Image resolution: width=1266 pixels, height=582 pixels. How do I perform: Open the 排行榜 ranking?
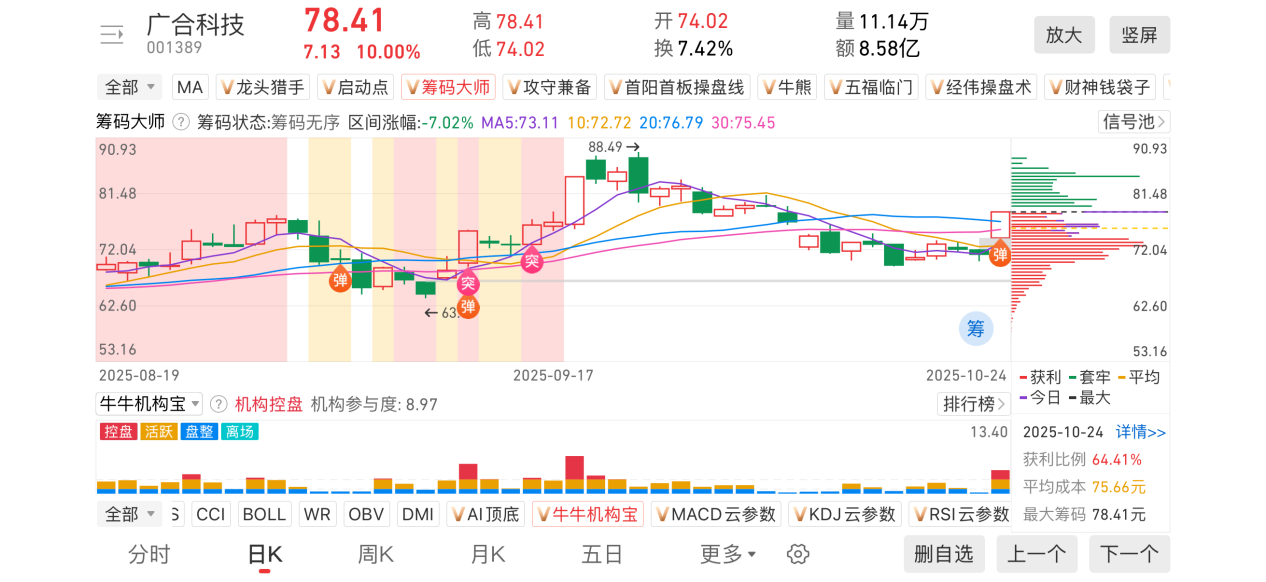[x=973, y=404]
